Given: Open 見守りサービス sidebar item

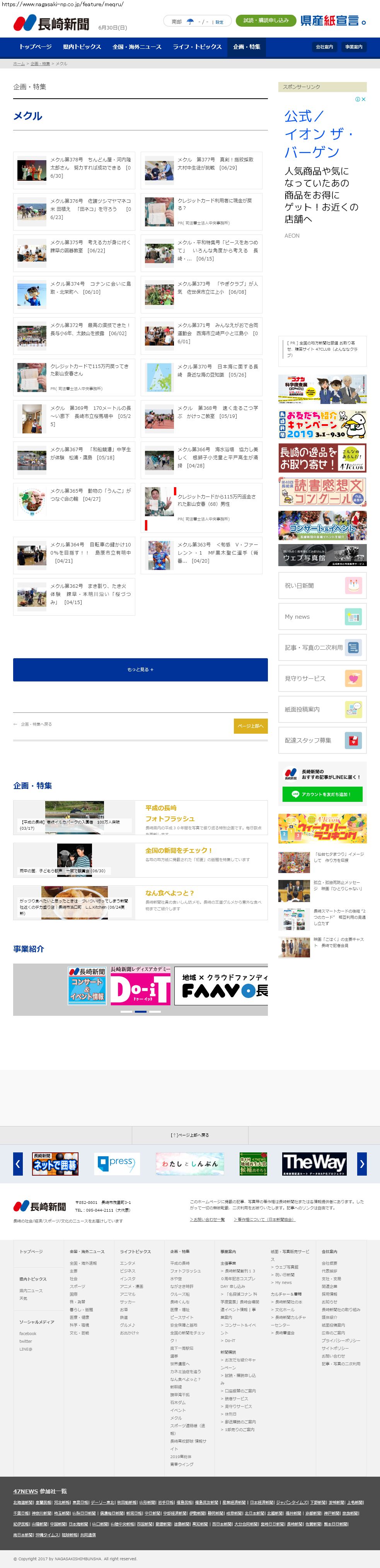Looking at the screenshot, I should pos(322,678).
